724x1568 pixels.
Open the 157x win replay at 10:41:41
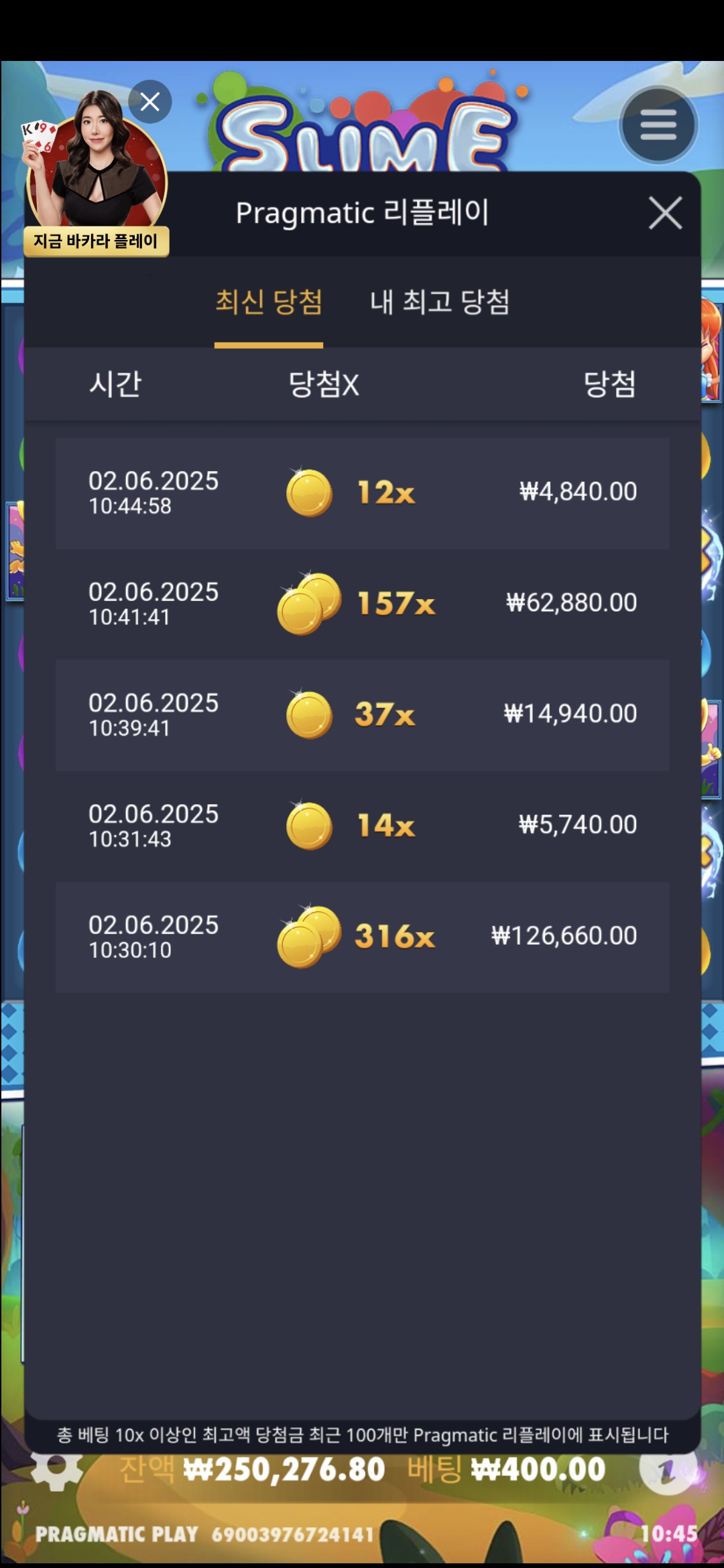tap(362, 604)
